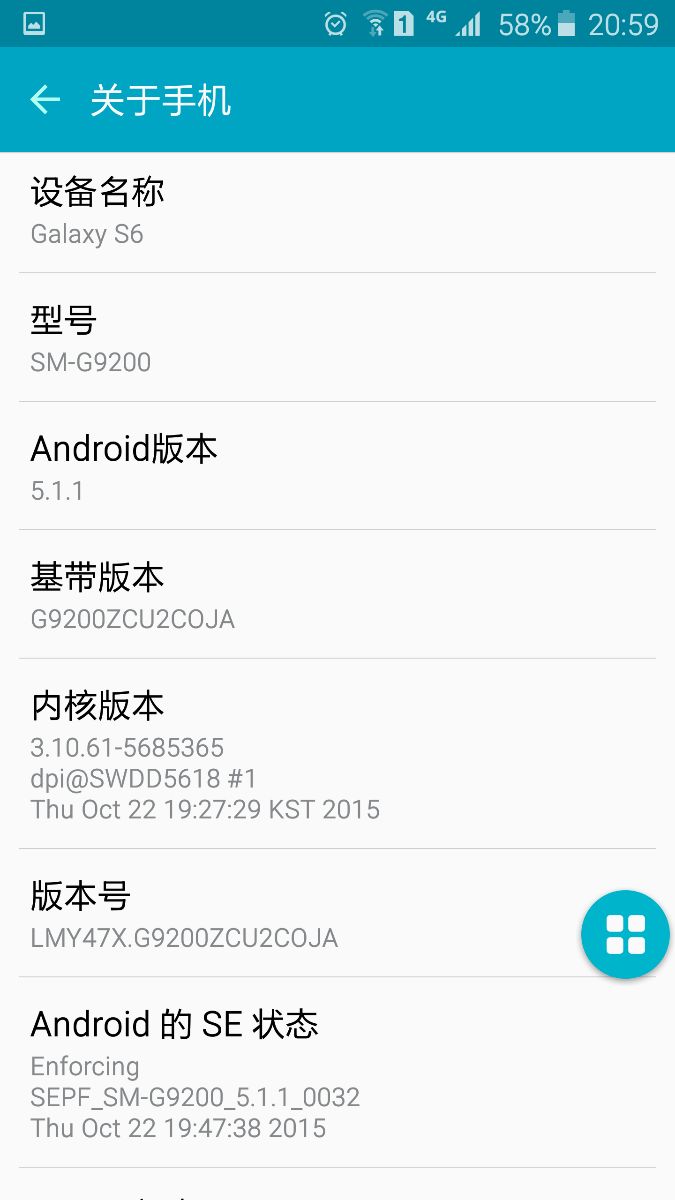
Task: Tap the Android版本 5.1.1 row
Action: [337, 466]
